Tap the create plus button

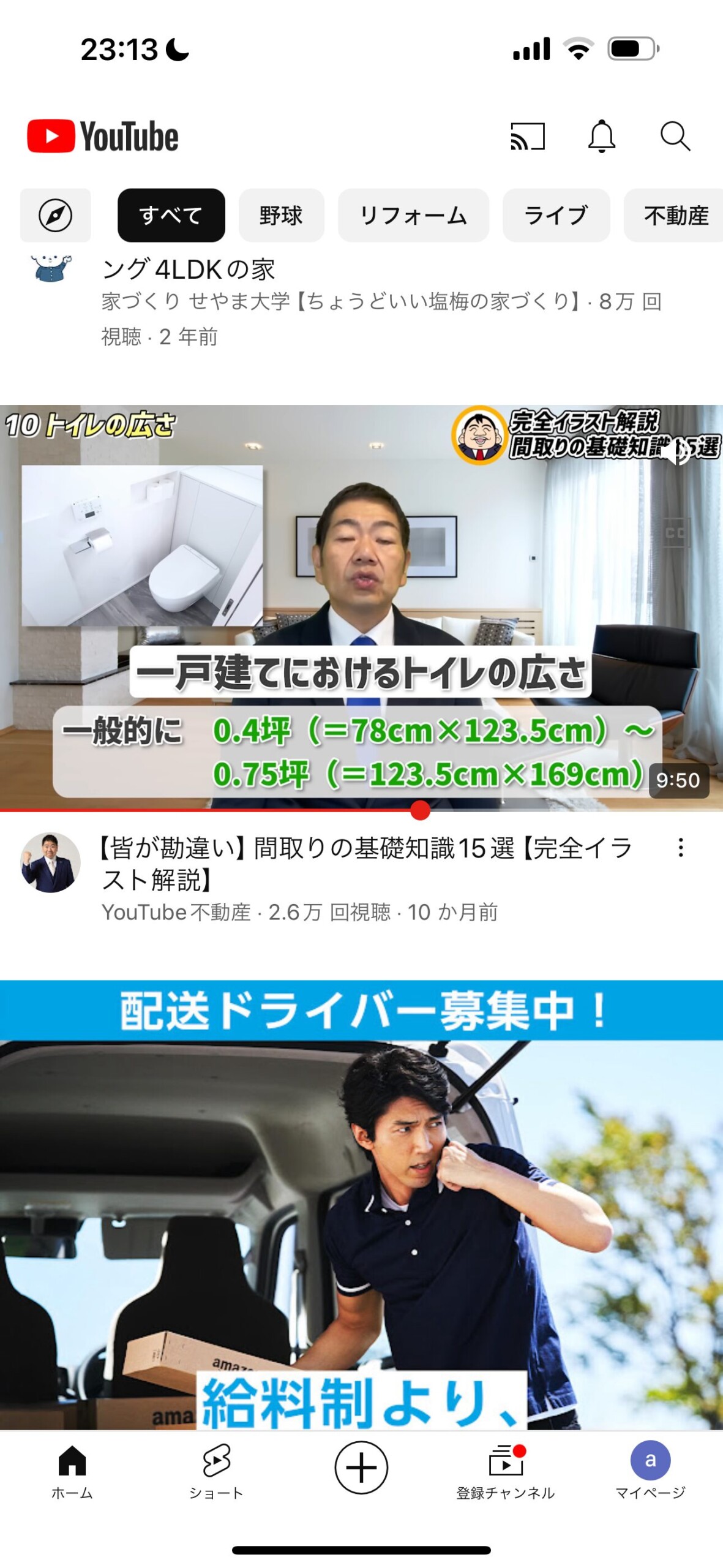361,1468
